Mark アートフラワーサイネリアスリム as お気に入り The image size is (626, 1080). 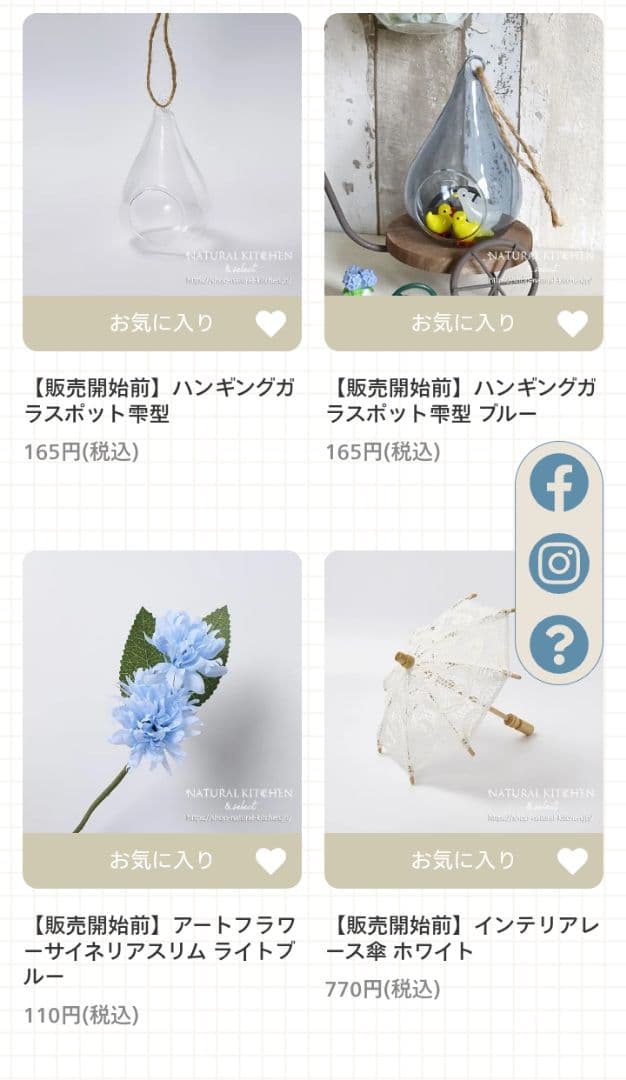(x=162, y=861)
